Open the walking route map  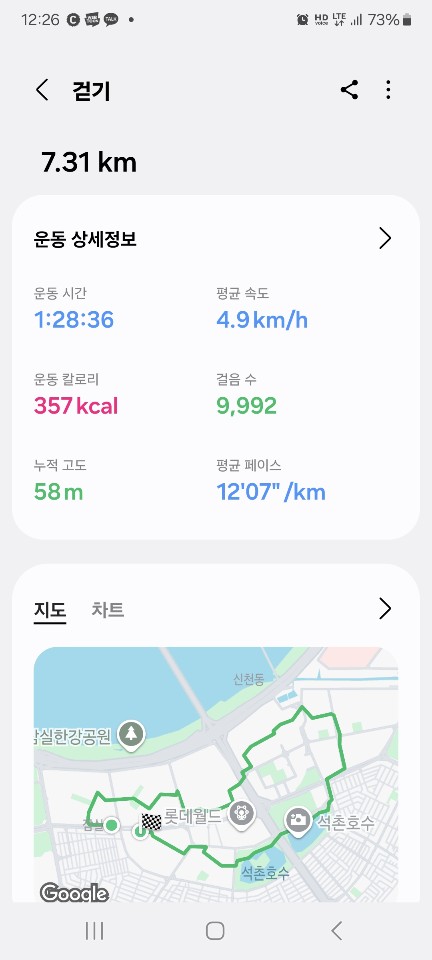(215, 774)
